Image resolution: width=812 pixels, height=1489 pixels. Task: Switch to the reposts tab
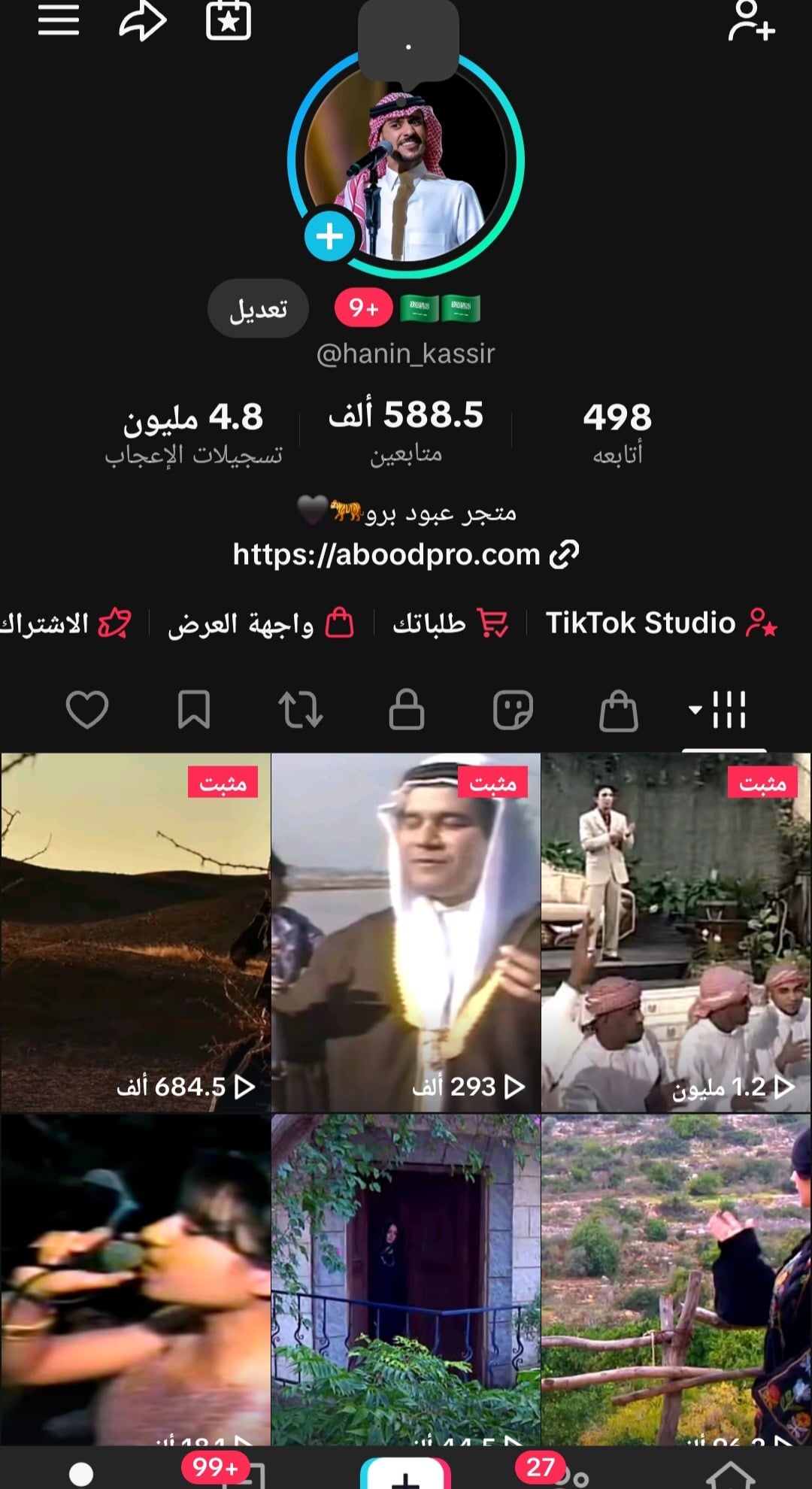[300, 709]
